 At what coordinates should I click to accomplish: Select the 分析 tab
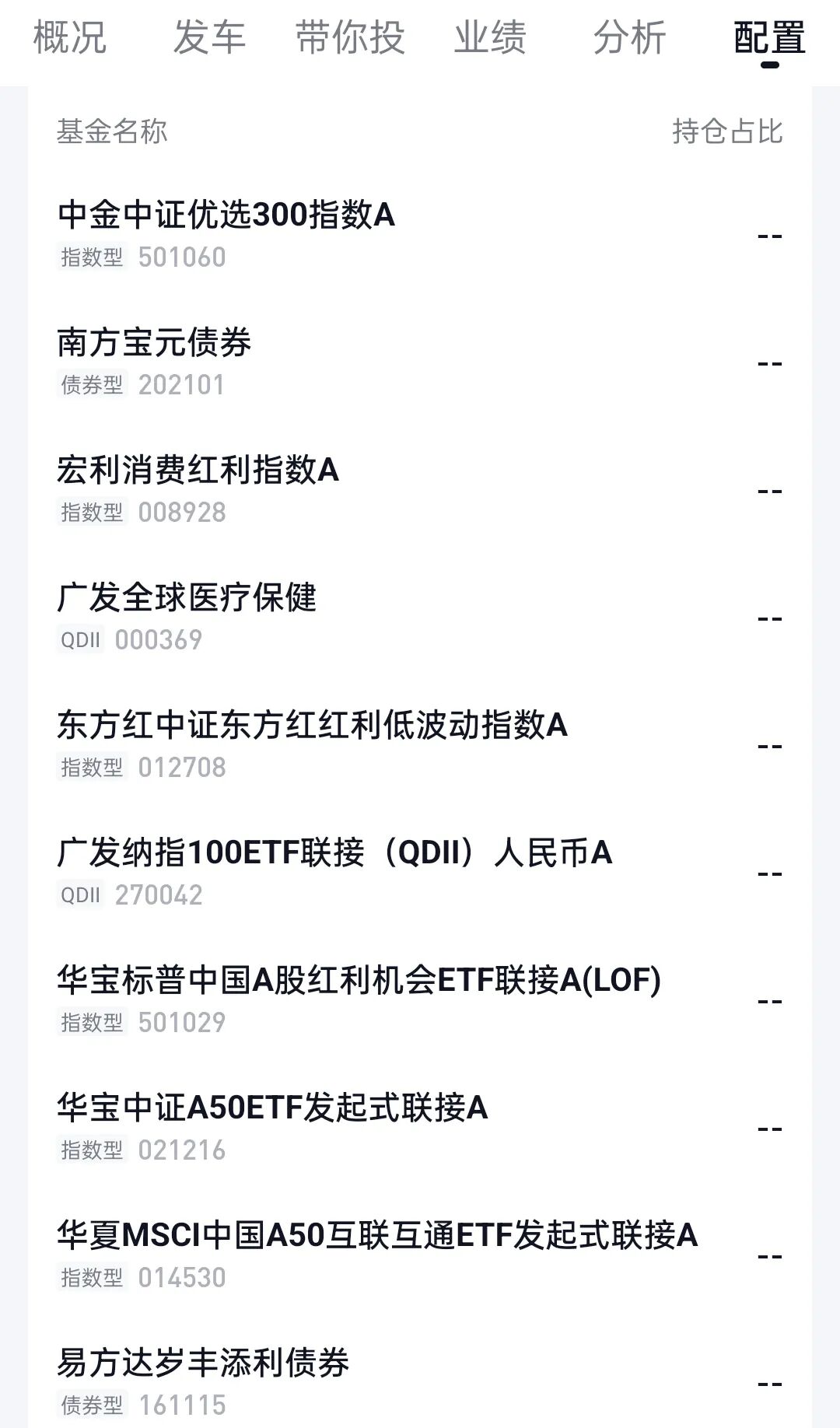point(629,37)
